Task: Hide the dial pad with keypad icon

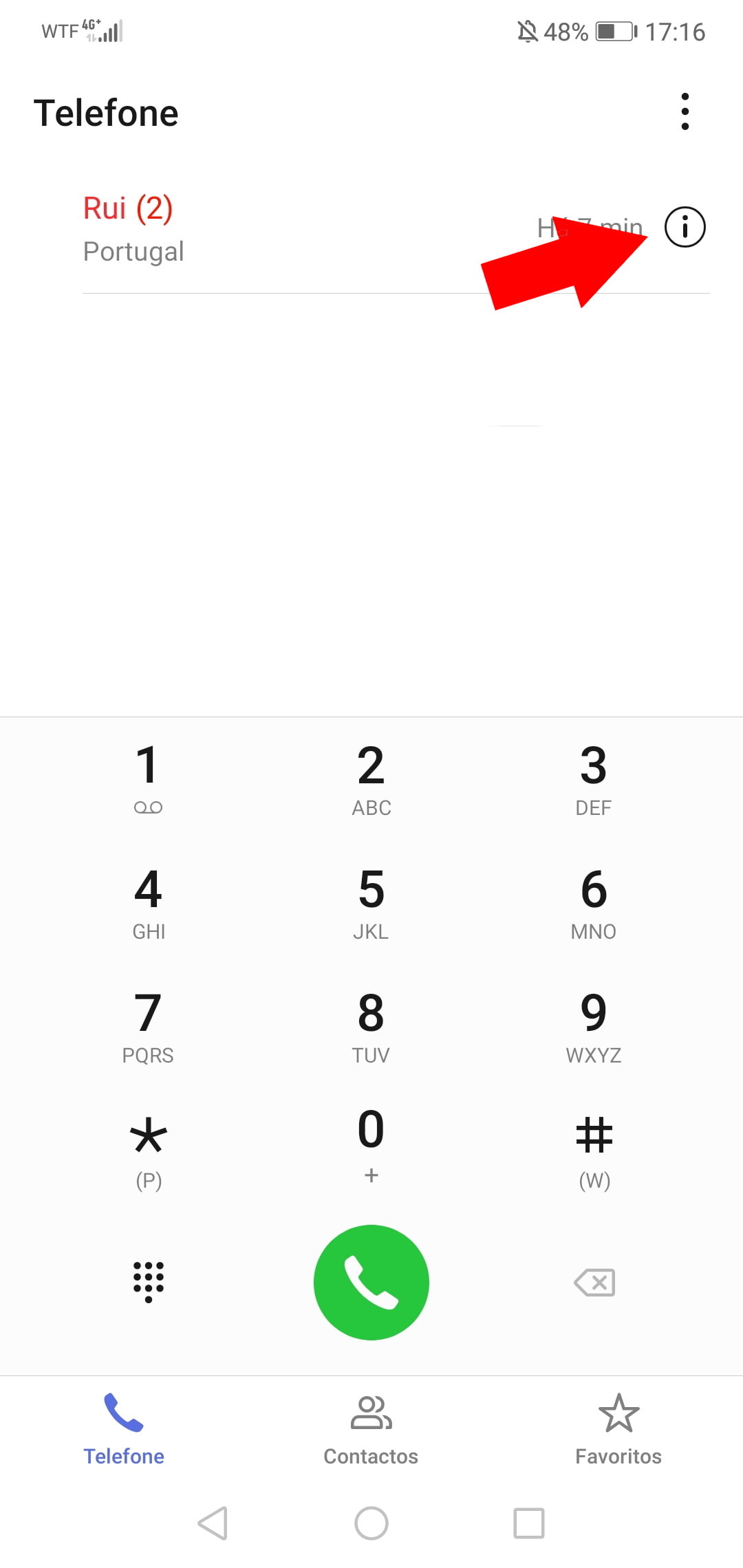Action: 148,1282
